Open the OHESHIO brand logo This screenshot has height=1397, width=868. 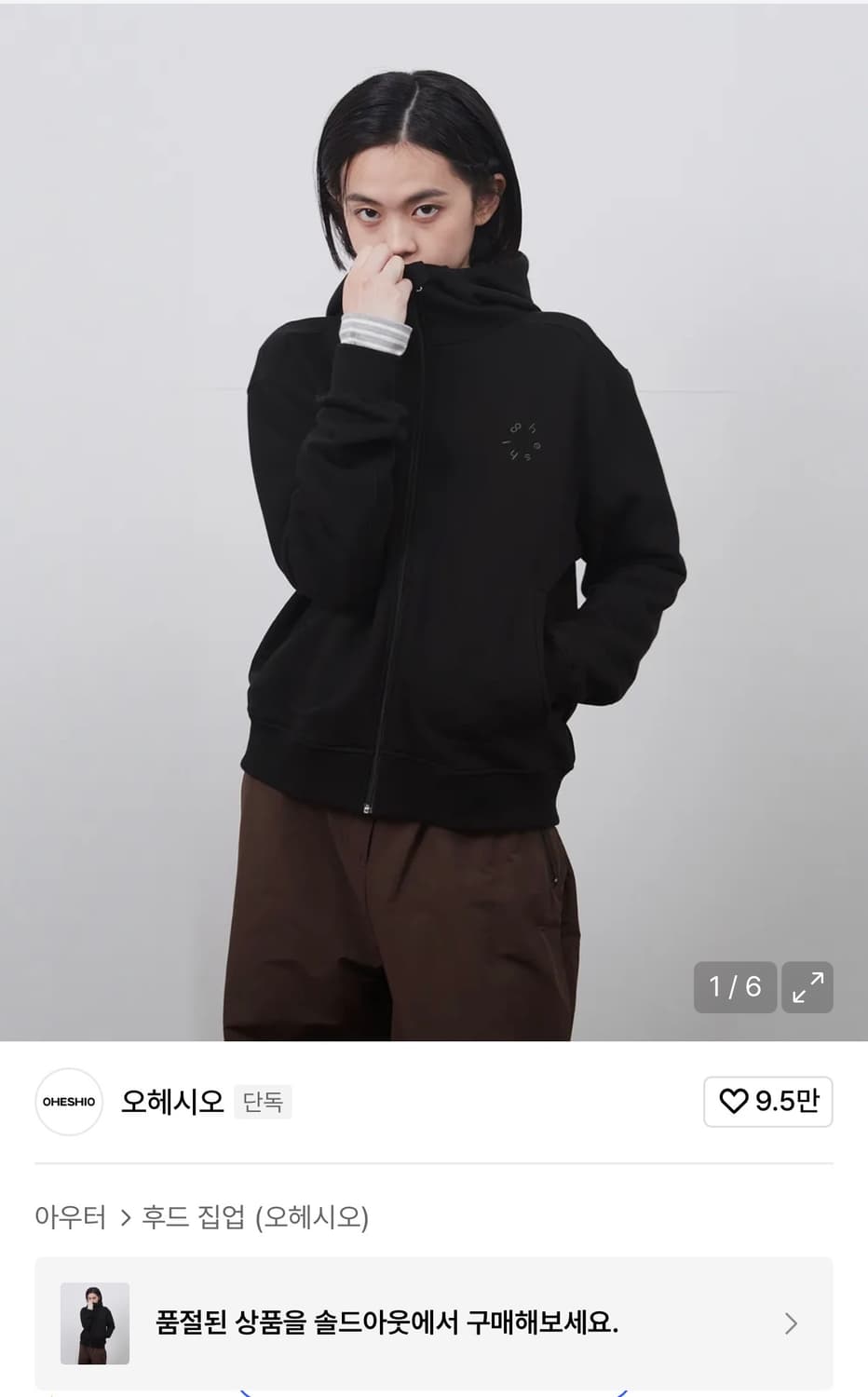pos(68,1102)
